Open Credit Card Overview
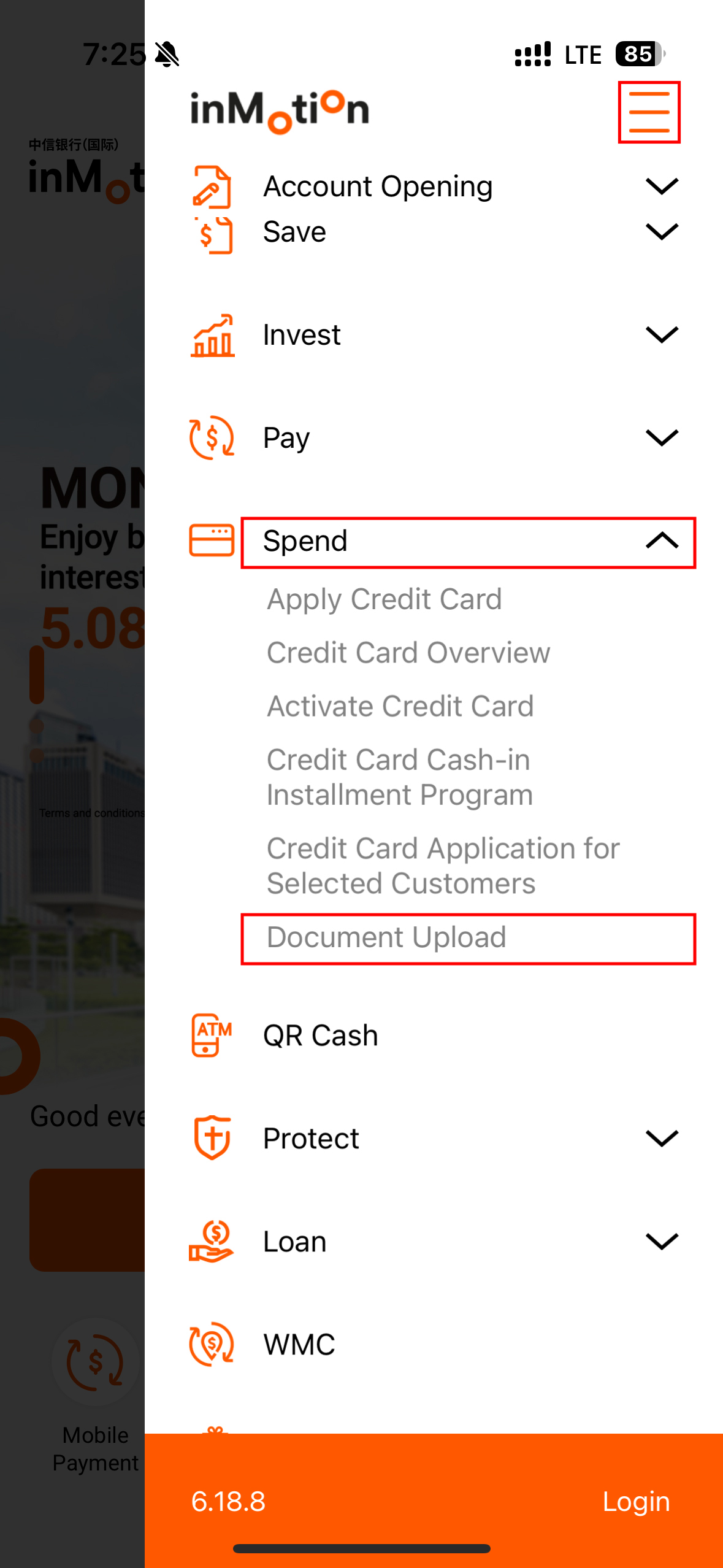The width and height of the screenshot is (723, 1568). click(x=408, y=653)
